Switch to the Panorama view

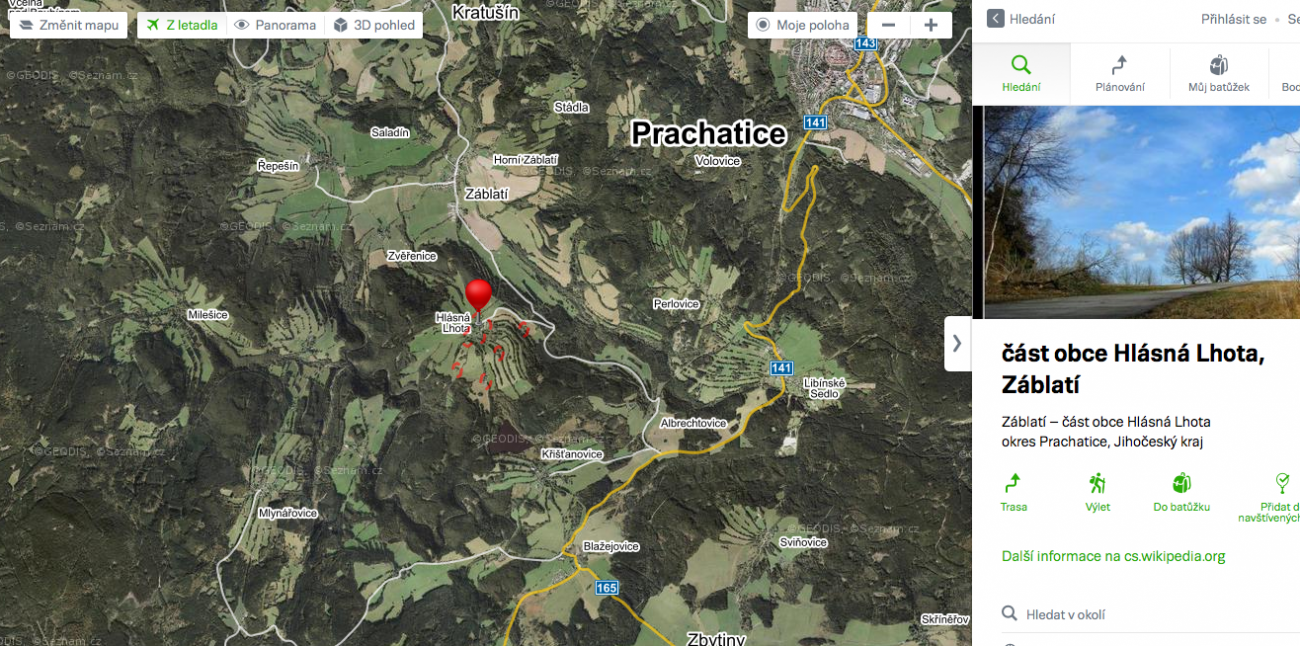click(x=276, y=25)
